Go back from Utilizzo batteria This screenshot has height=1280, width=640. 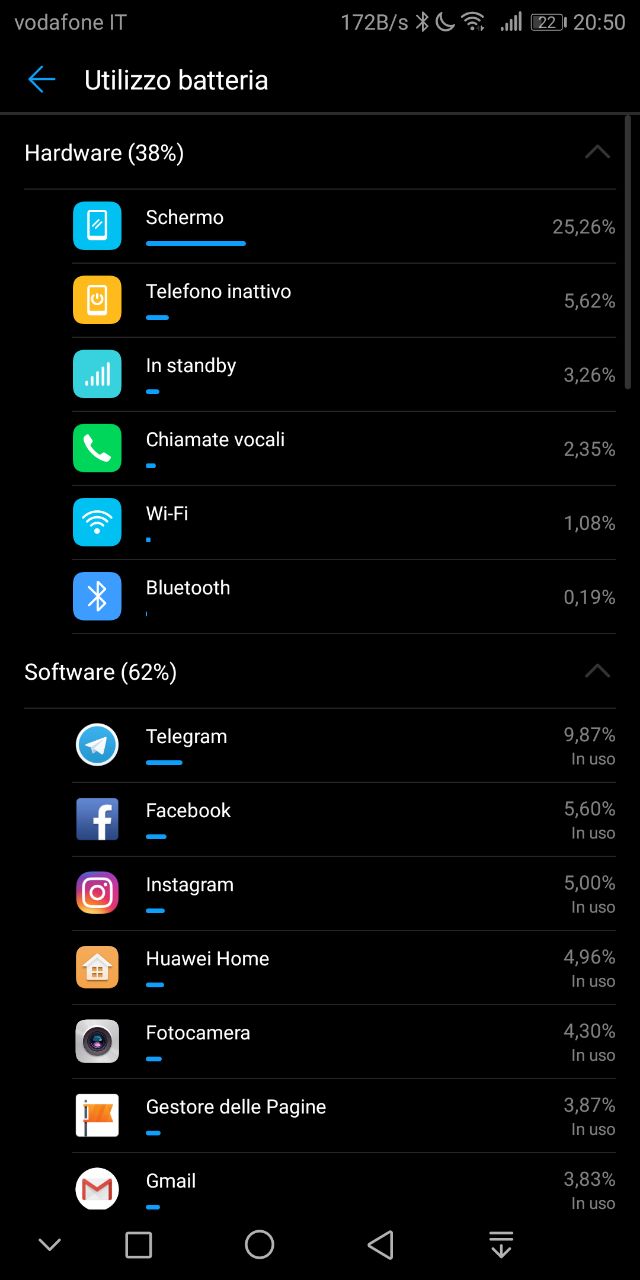[41, 80]
